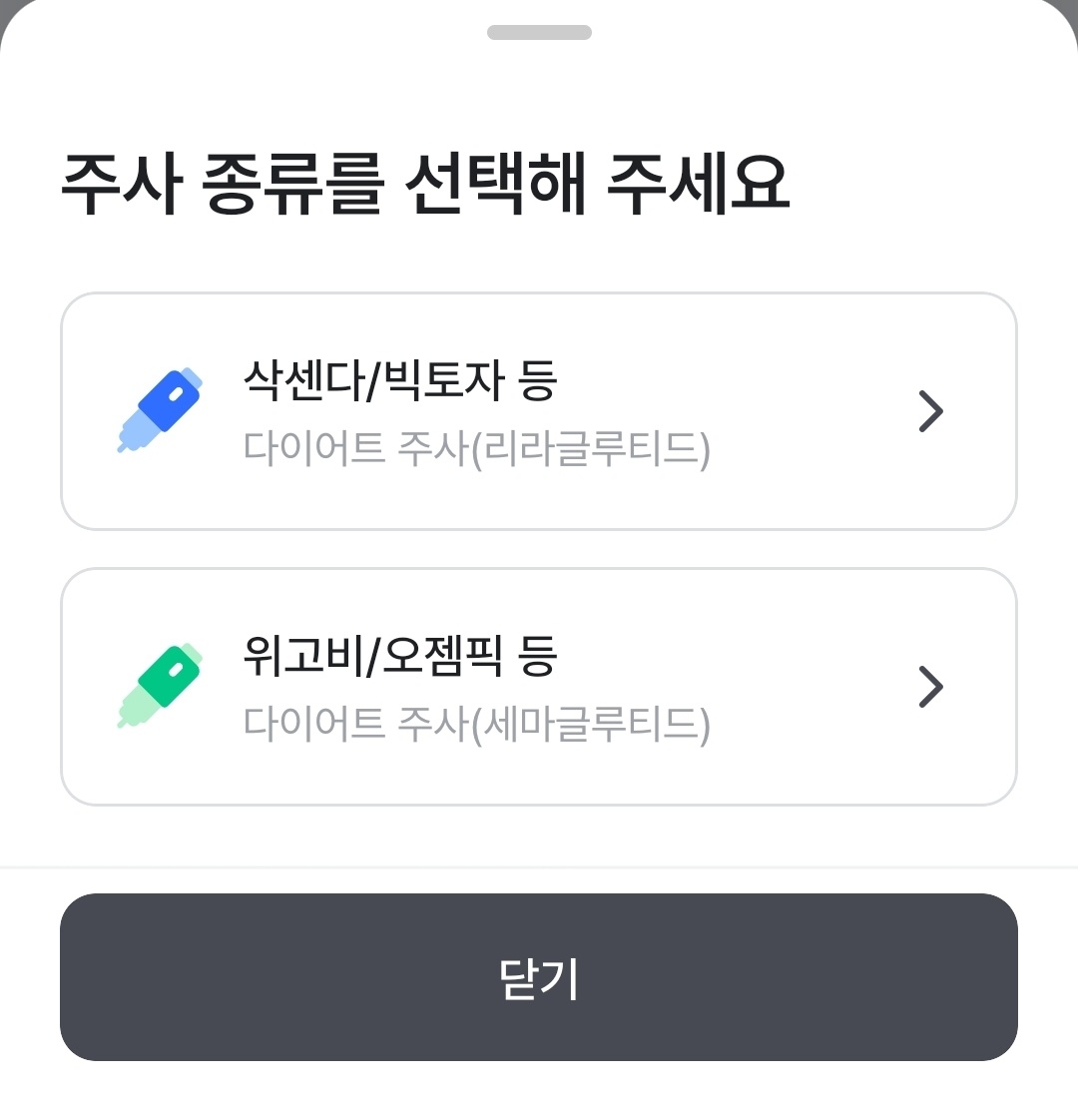Screen dimensions: 1078x1120
Task: Click the dark 닫기 bar to dismiss
Action: (x=539, y=978)
